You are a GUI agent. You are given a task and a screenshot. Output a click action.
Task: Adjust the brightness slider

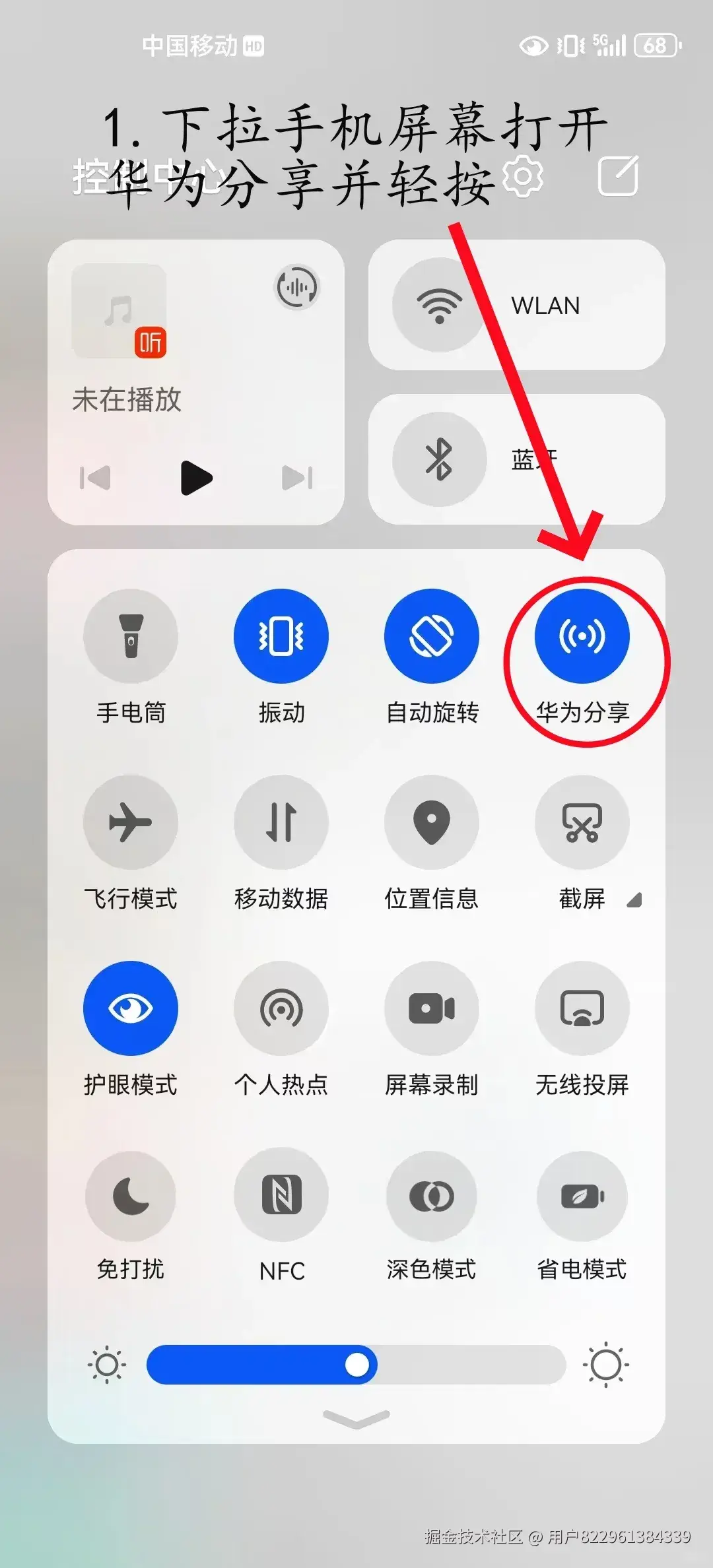coord(358,1365)
